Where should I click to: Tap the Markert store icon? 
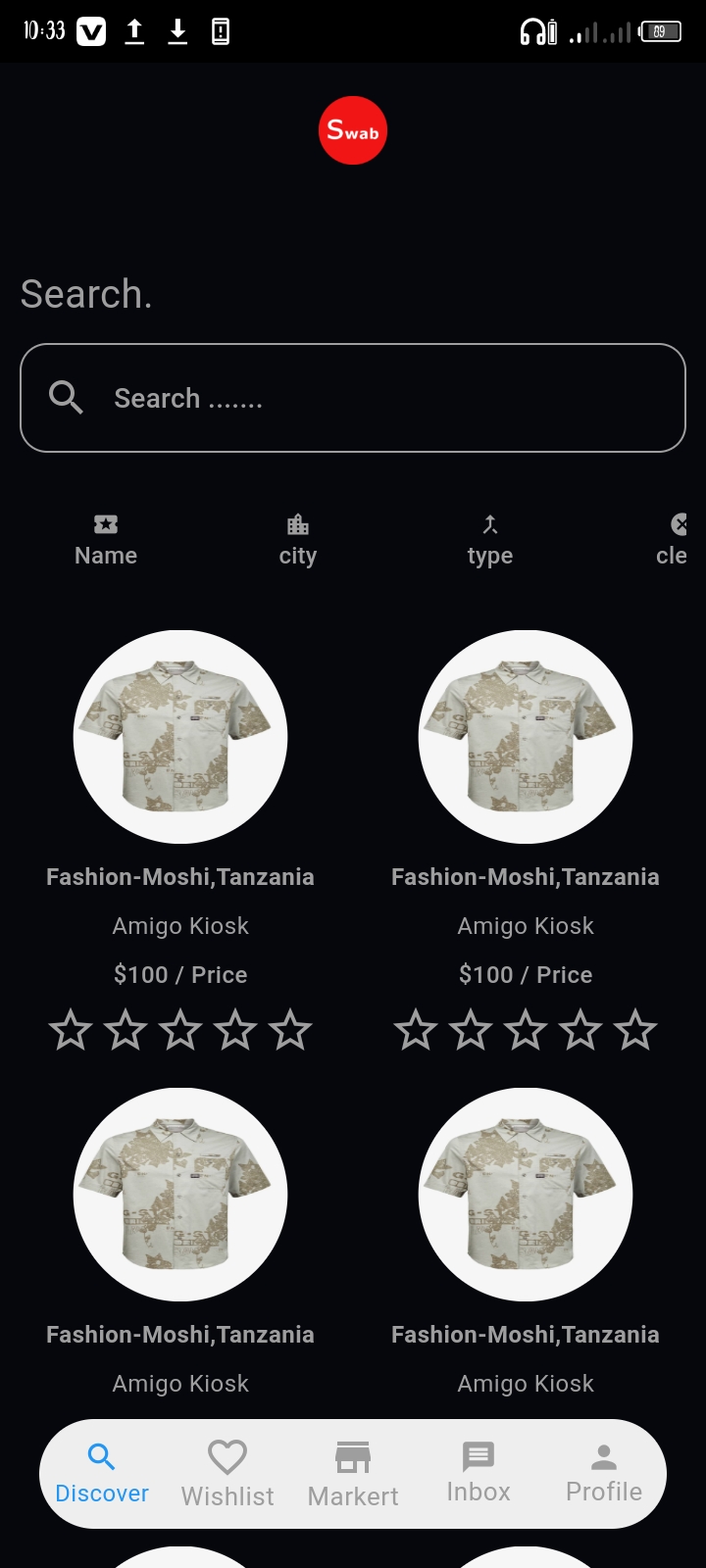point(353,1457)
